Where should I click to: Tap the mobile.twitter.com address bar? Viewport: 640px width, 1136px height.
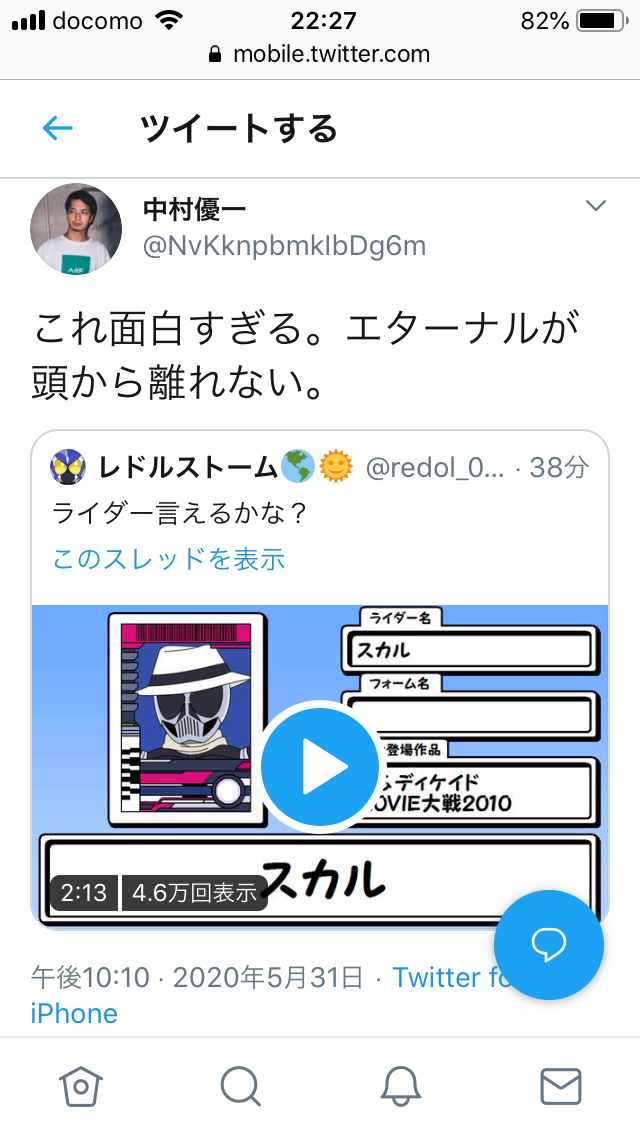(x=320, y=54)
